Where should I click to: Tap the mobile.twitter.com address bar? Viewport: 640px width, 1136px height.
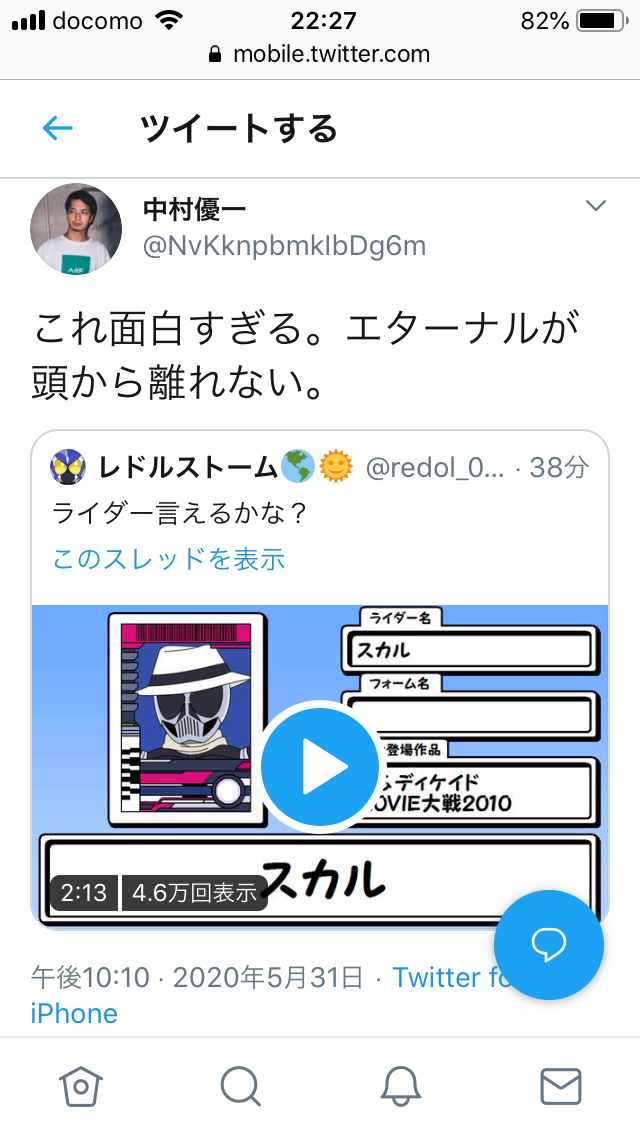(x=320, y=54)
